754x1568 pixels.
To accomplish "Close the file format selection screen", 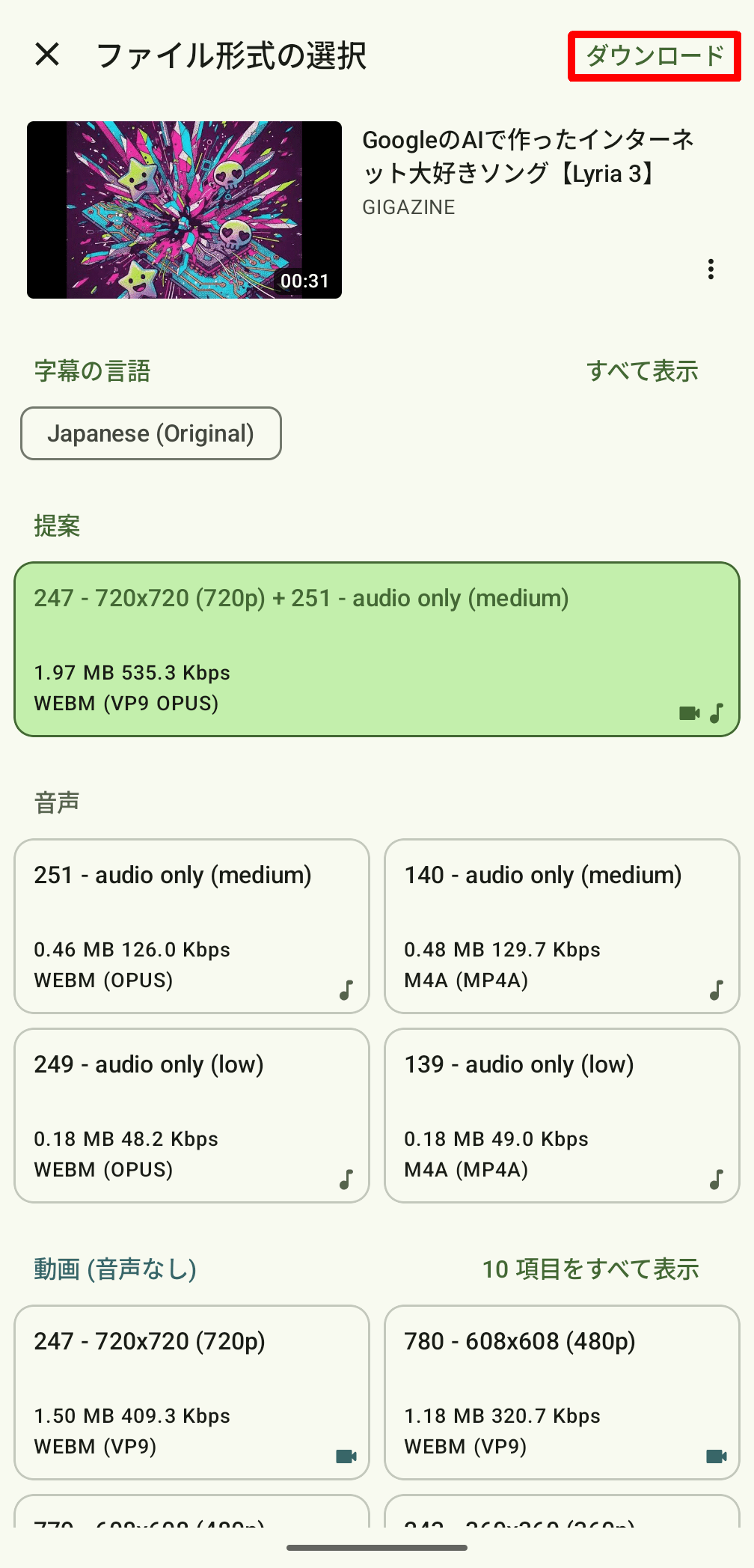I will coord(47,55).
